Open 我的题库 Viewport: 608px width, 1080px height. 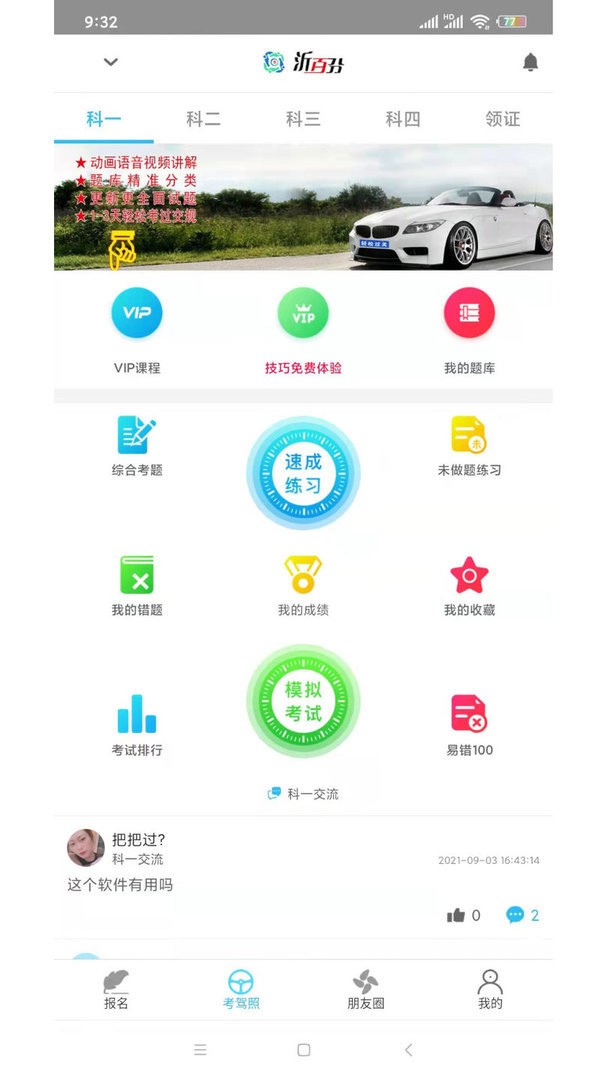click(469, 314)
